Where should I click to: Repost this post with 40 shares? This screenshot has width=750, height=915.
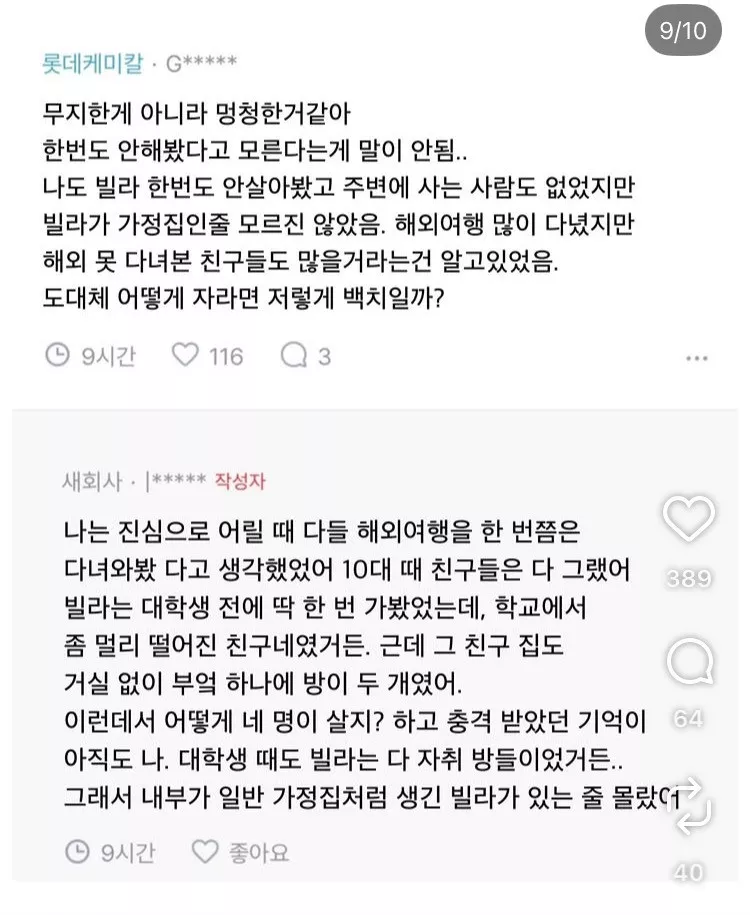[x=689, y=810]
